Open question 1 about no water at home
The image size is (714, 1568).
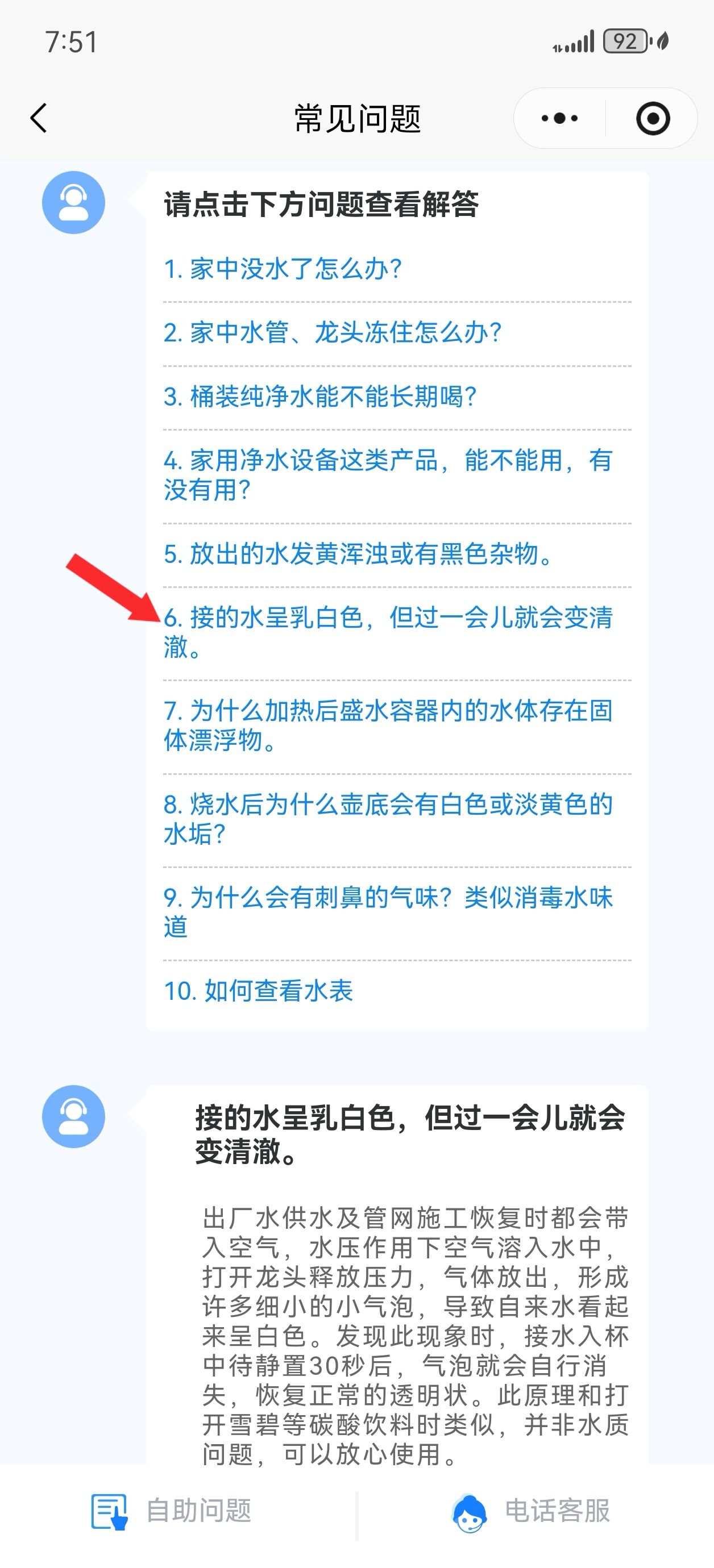pyautogui.click(x=283, y=269)
